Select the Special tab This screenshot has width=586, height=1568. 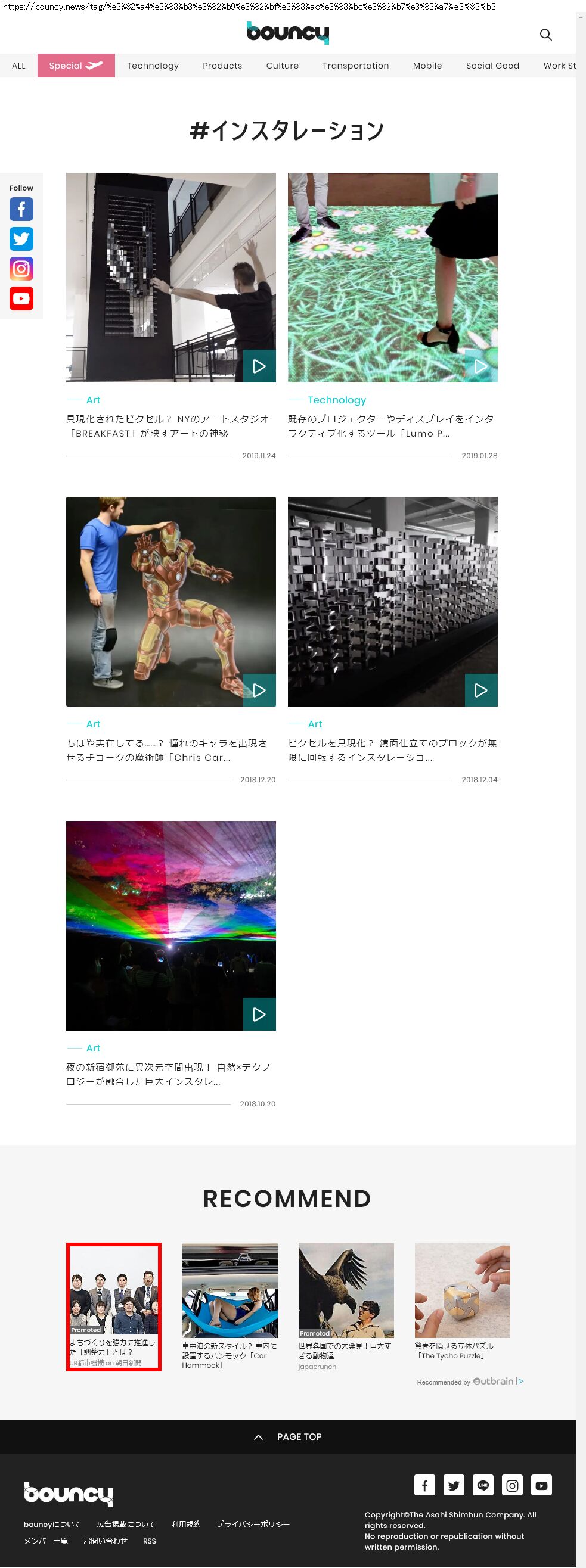pyautogui.click(x=76, y=66)
